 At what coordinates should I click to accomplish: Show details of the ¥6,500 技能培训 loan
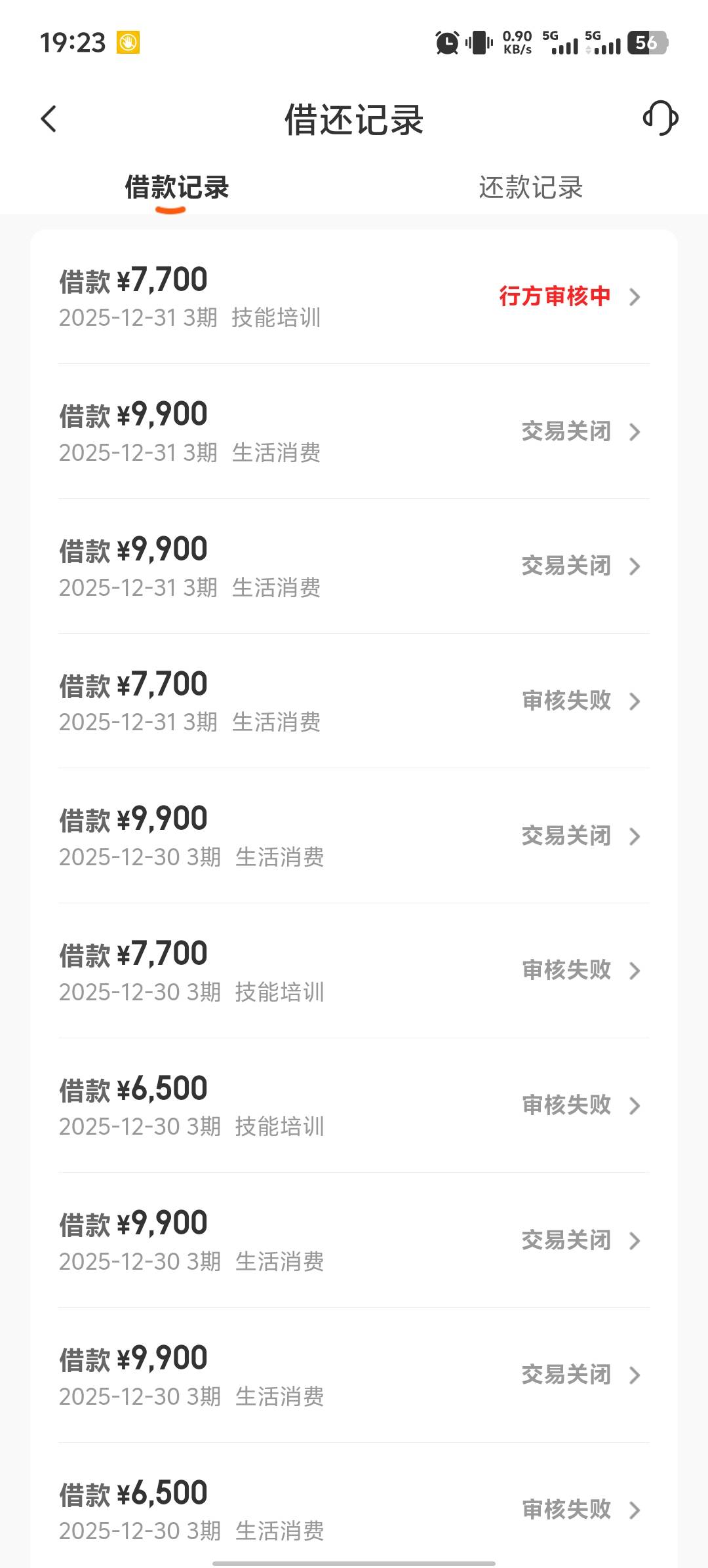point(354,1106)
